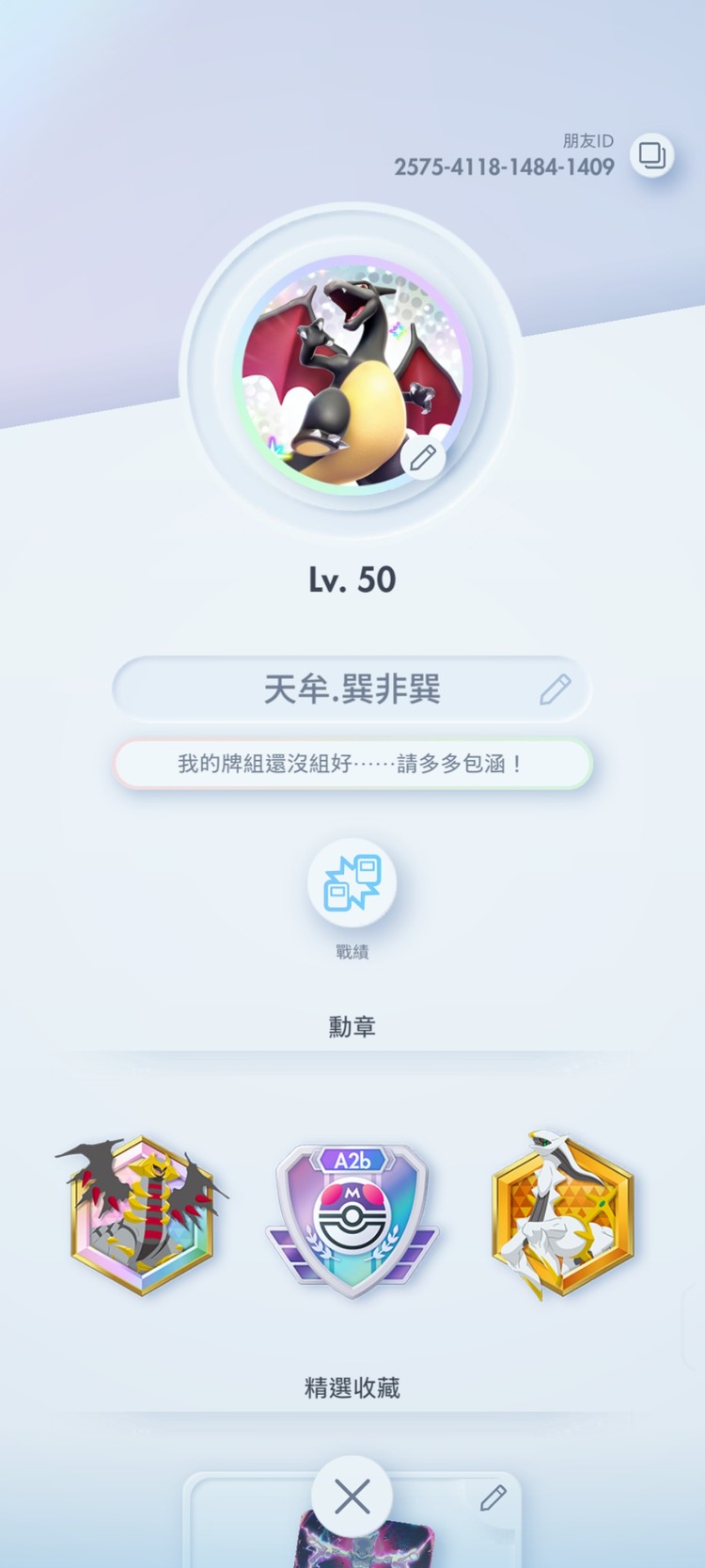Edit the player name 天牟.巽非巽
The height and width of the screenshot is (1568, 705).
555,689
